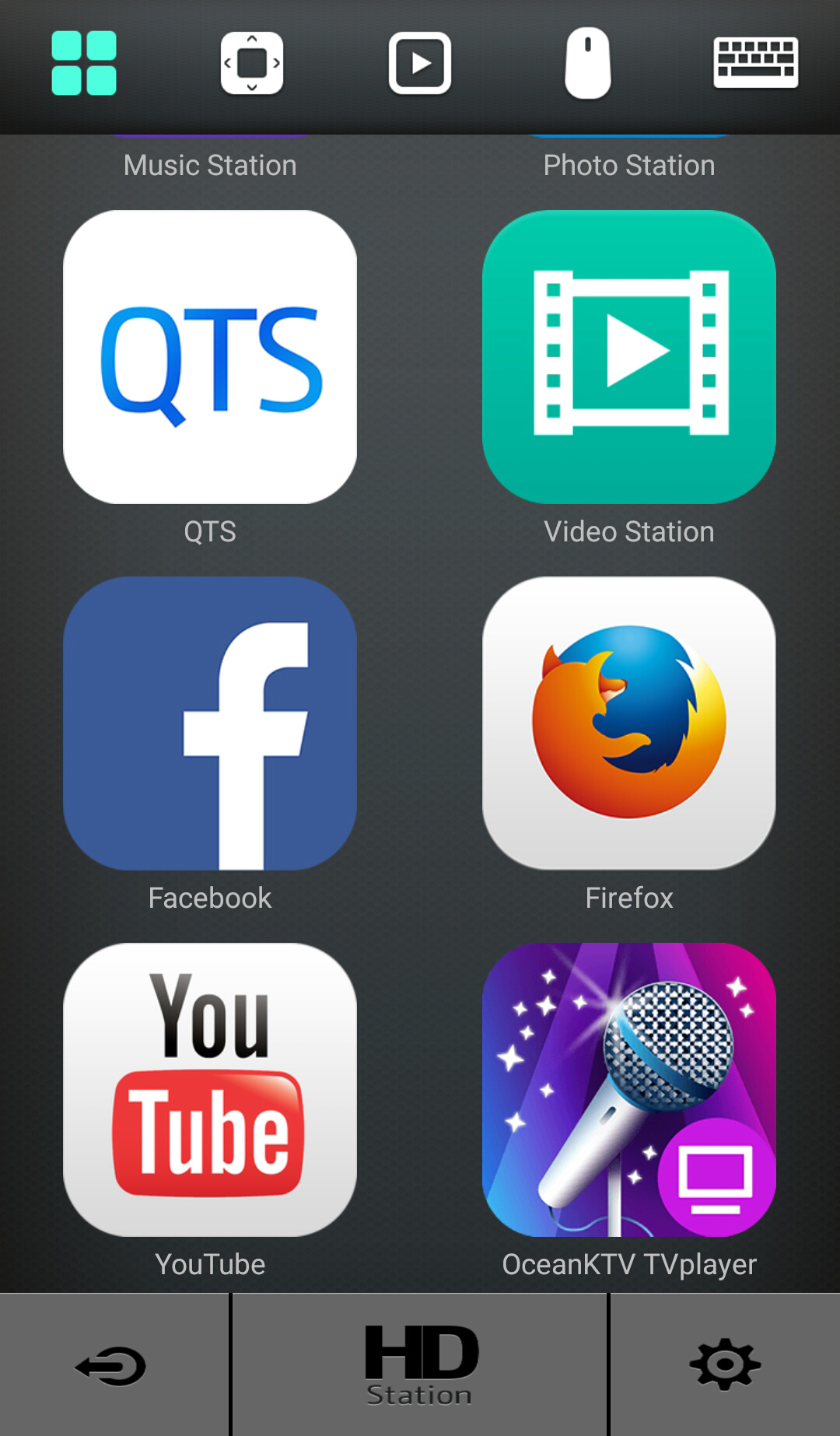The image size is (840, 1436).
Task: Open Video Station
Action: pos(629,357)
